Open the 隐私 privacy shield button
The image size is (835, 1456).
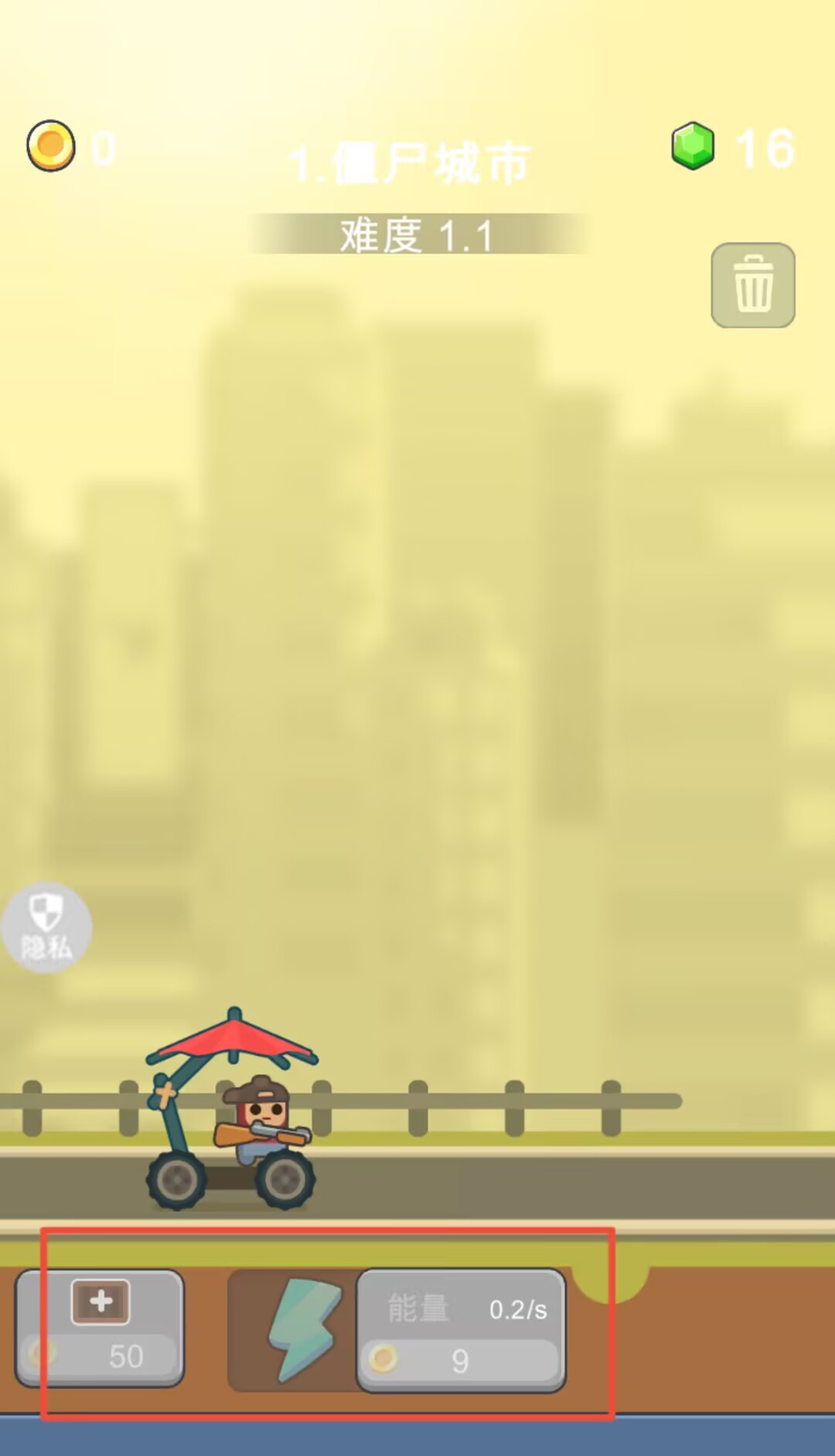pos(46,927)
